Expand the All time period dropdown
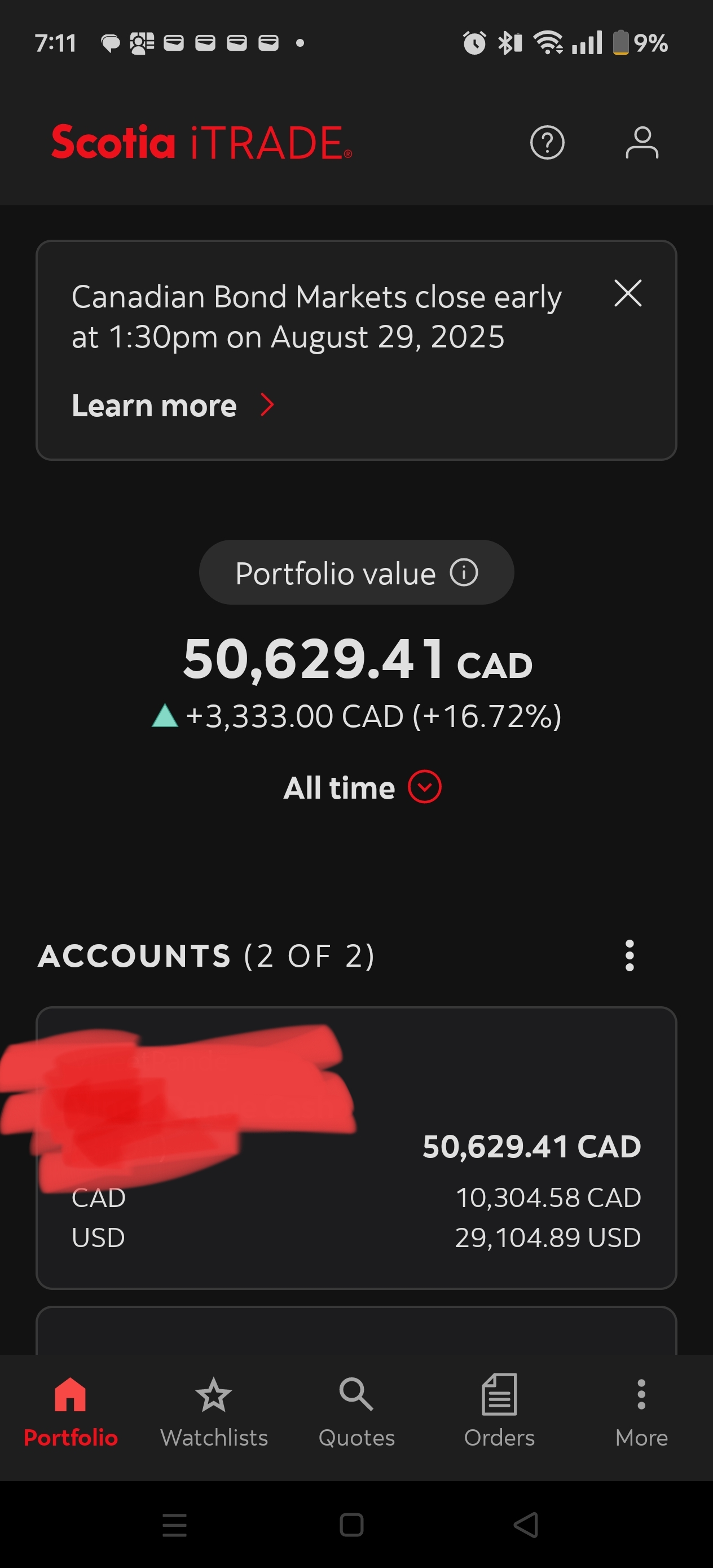Image resolution: width=713 pixels, height=1568 pixels. 362,787
